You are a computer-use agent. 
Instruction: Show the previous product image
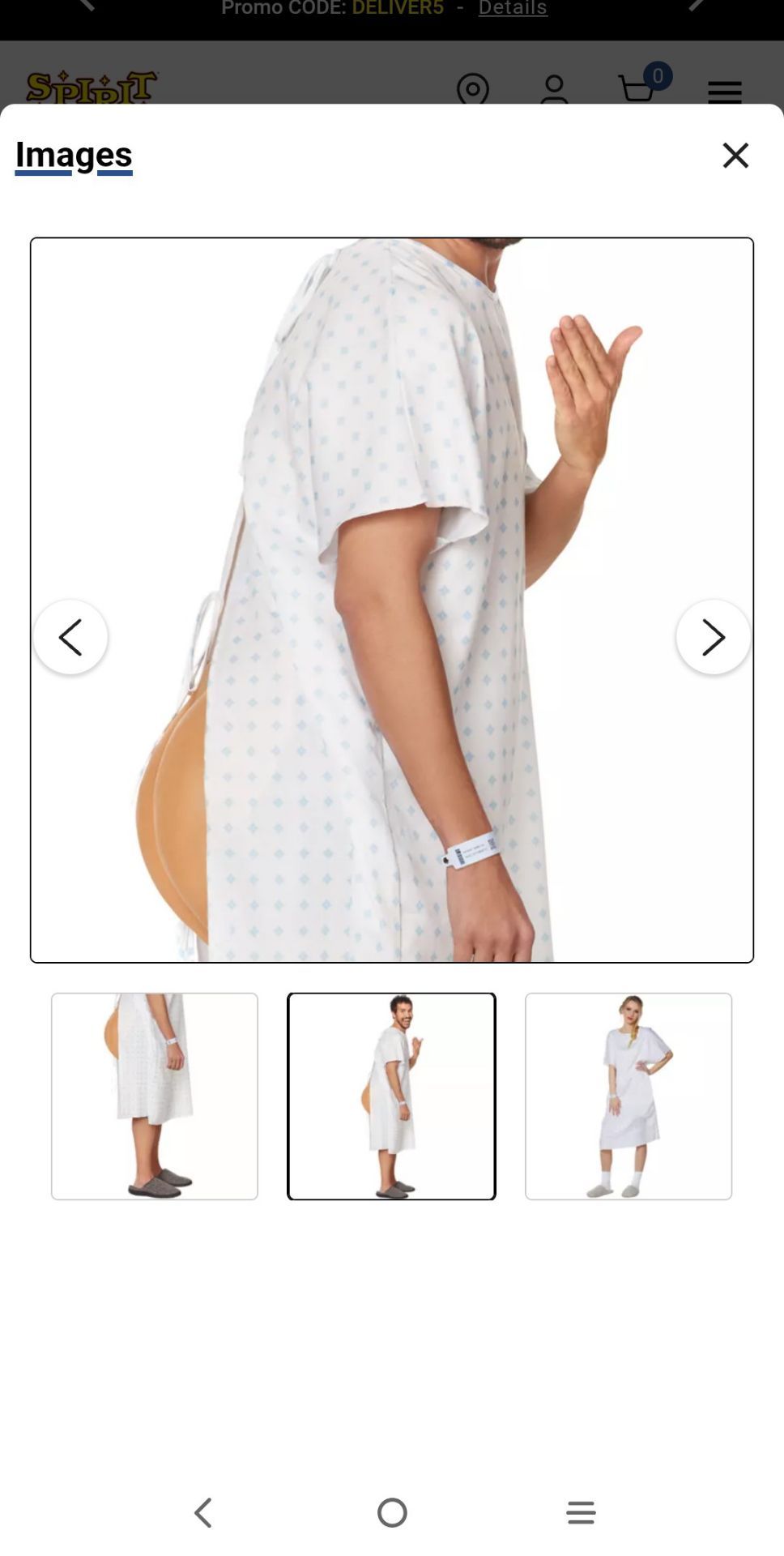(70, 637)
